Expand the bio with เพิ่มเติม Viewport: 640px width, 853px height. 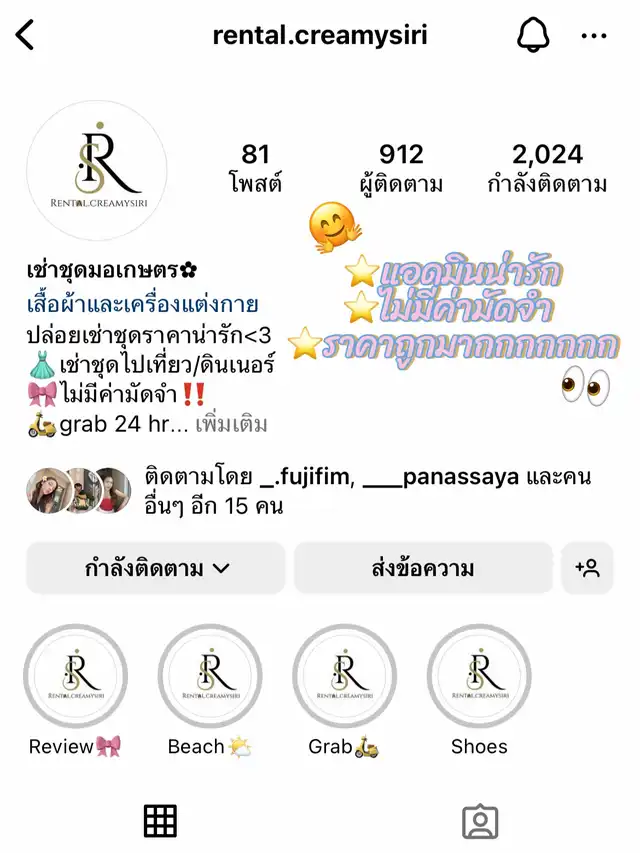pyautogui.click(x=231, y=424)
